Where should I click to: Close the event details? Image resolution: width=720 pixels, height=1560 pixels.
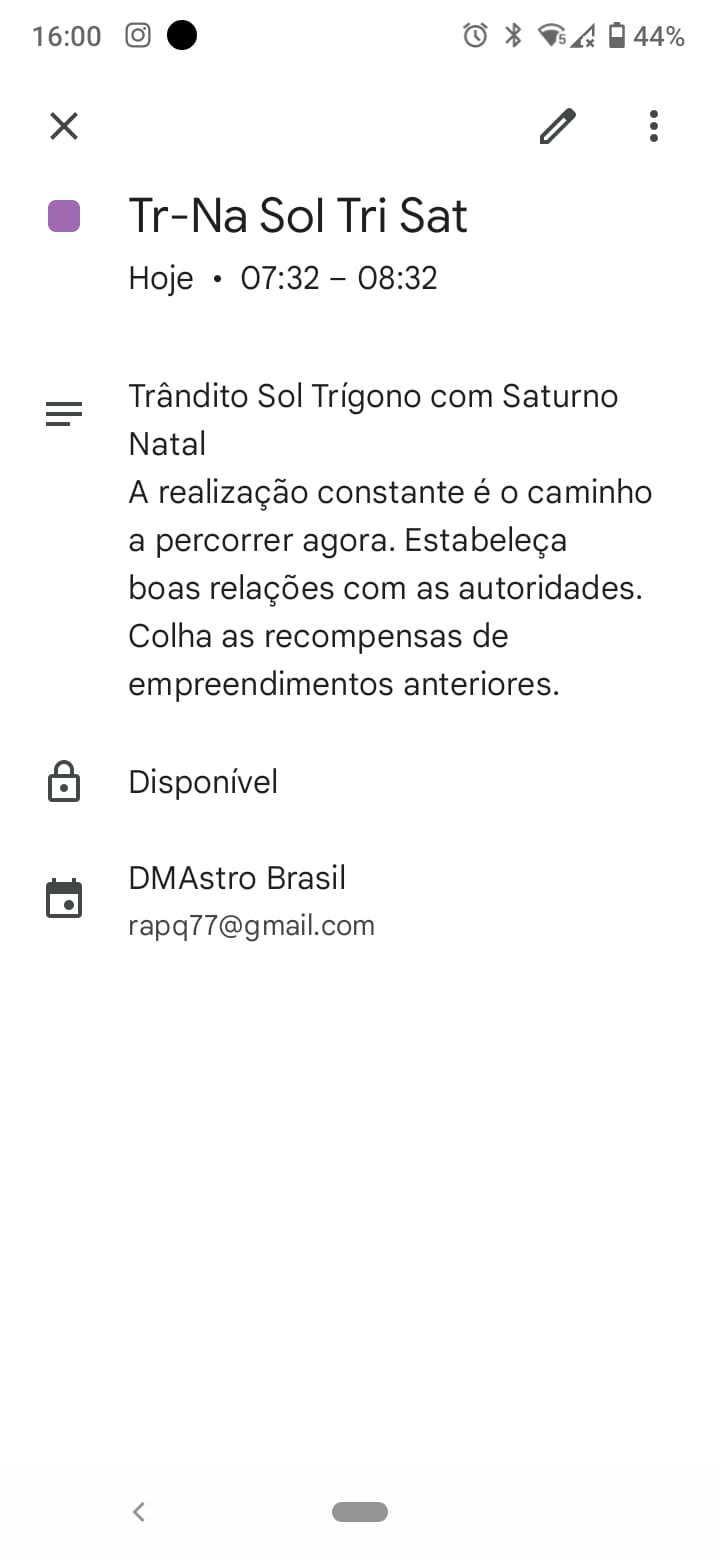coord(64,126)
